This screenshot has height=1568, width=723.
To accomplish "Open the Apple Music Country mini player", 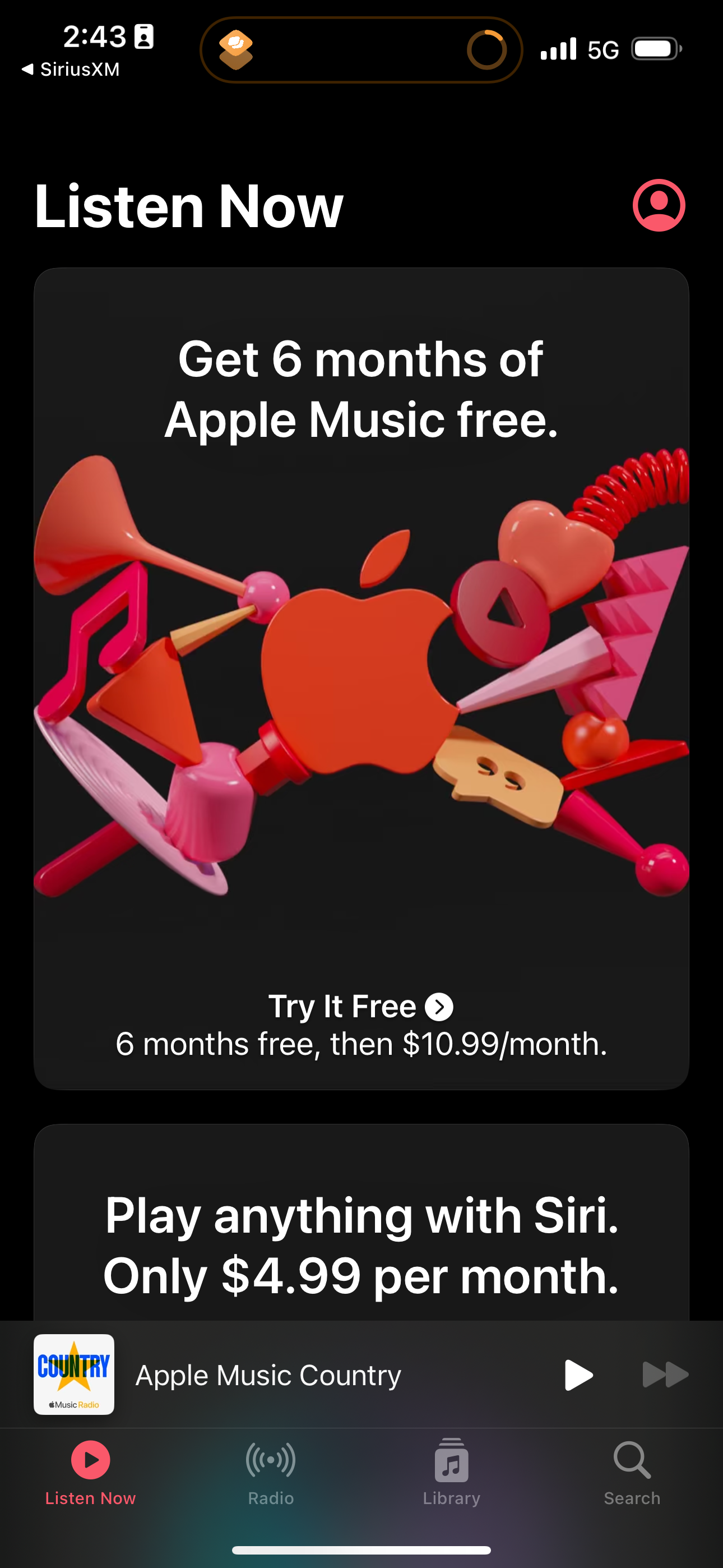I will click(x=268, y=1375).
